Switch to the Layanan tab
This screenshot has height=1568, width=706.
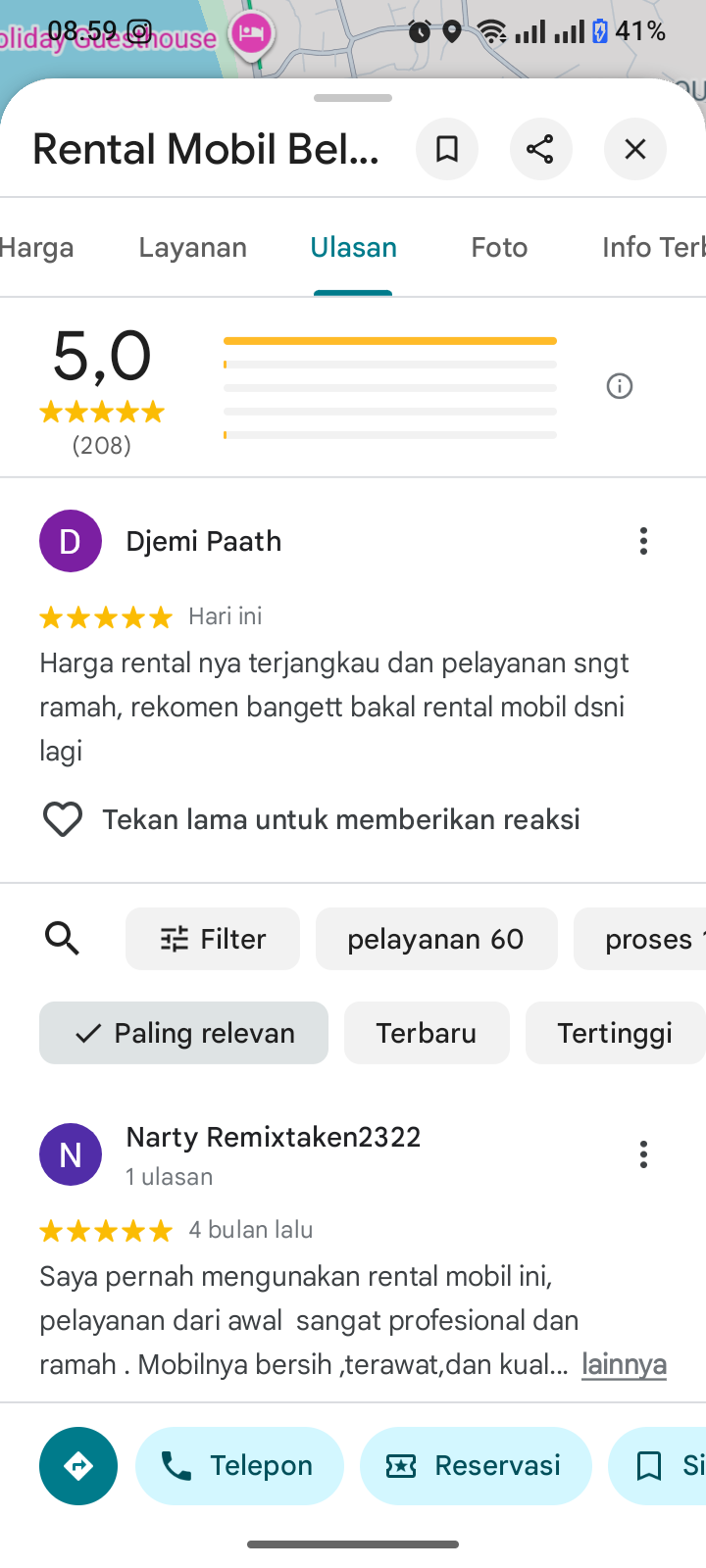(192, 247)
